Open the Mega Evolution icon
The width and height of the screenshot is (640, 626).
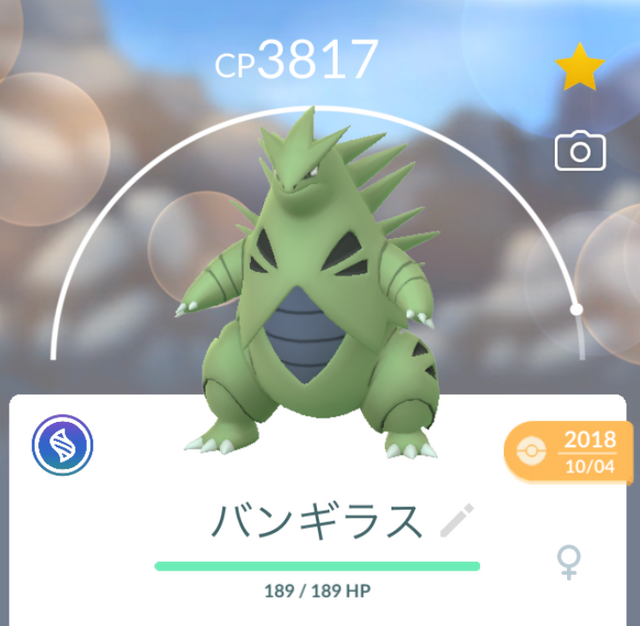(x=62, y=446)
